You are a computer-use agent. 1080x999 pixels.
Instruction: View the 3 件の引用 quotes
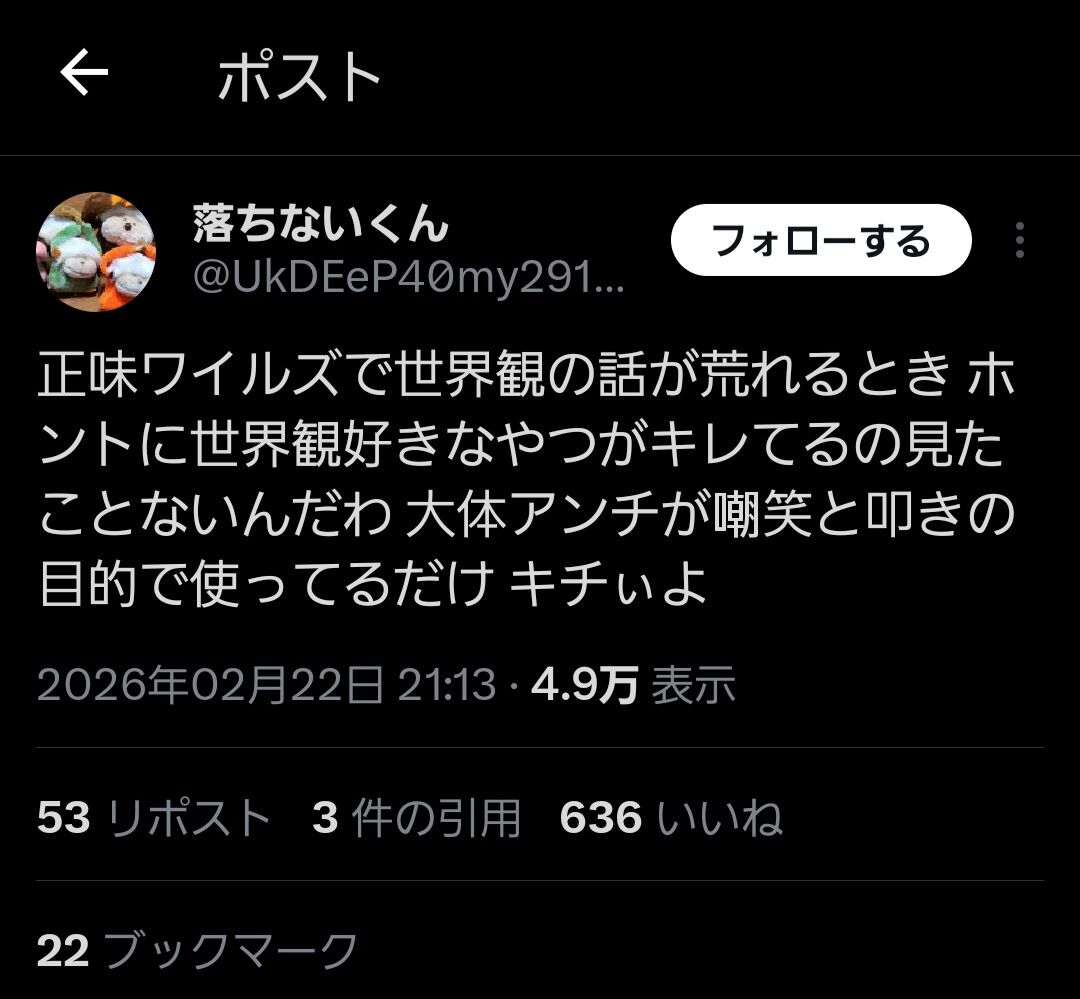click(x=416, y=818)
